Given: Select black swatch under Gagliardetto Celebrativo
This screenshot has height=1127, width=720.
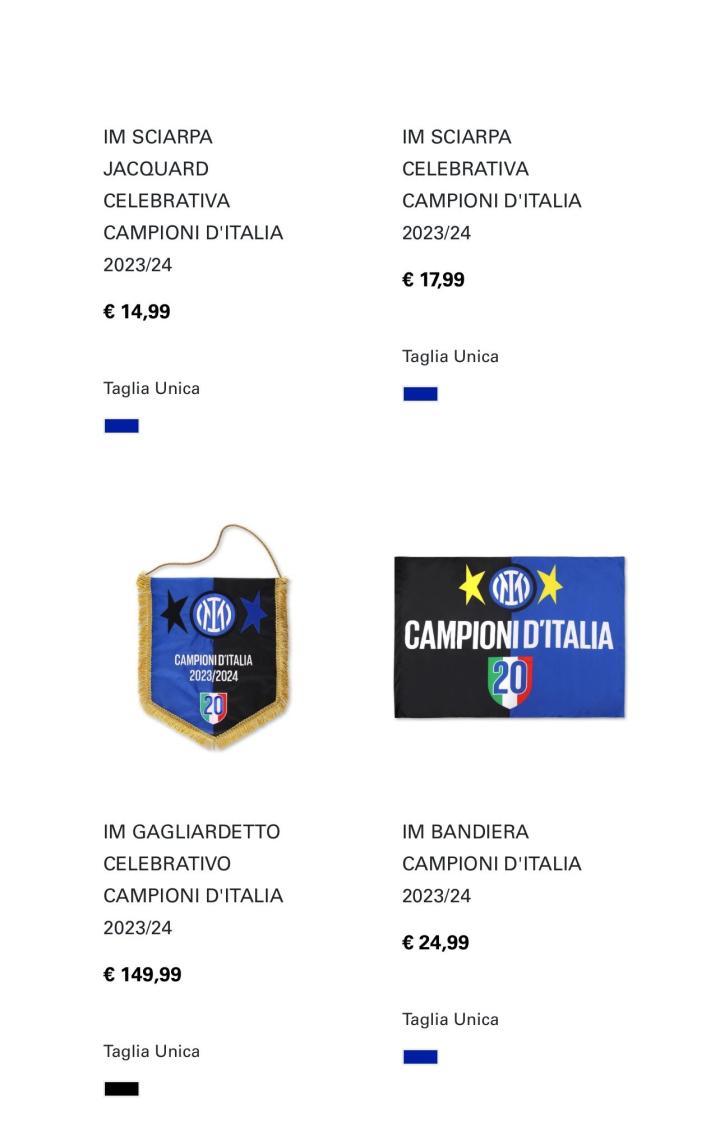Looking at the screenshot, I should pos(121,1089).
